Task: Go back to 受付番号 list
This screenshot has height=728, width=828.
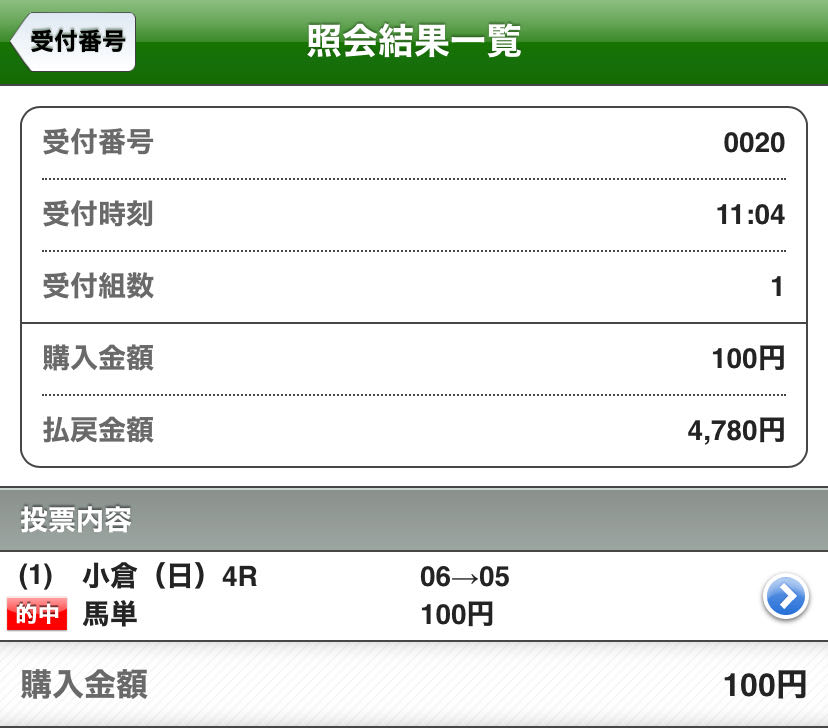Action: click(x=73, y=42)
